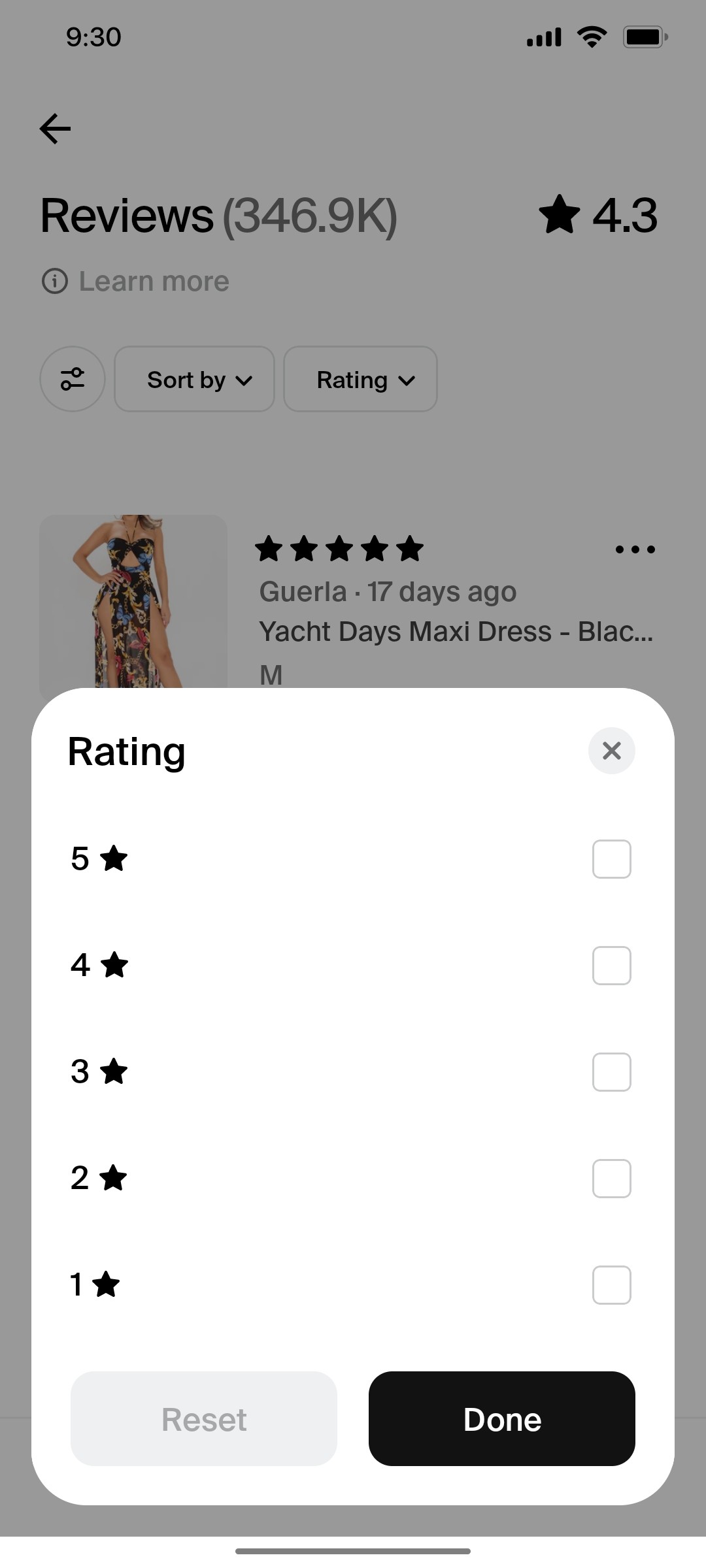The image size is (706, 1568).
Task: Click the three-dot menu on Guerla's review
Action: (x=635, y=549)
